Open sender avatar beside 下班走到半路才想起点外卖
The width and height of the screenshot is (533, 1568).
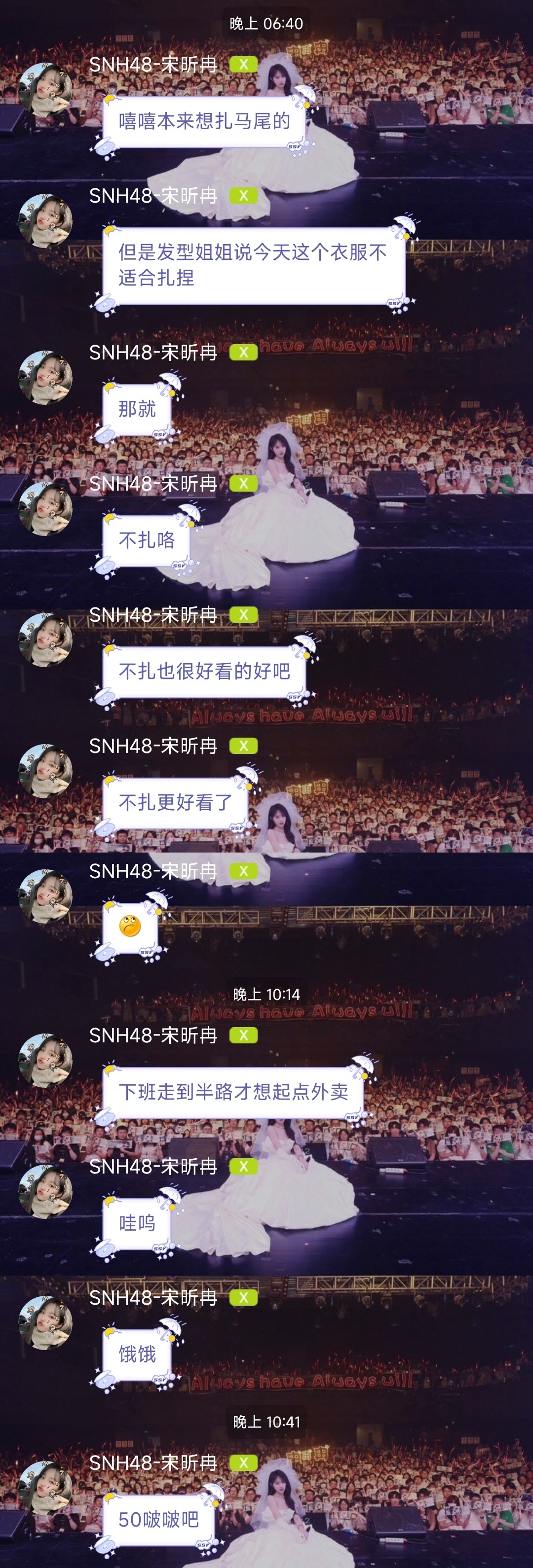46,1060
